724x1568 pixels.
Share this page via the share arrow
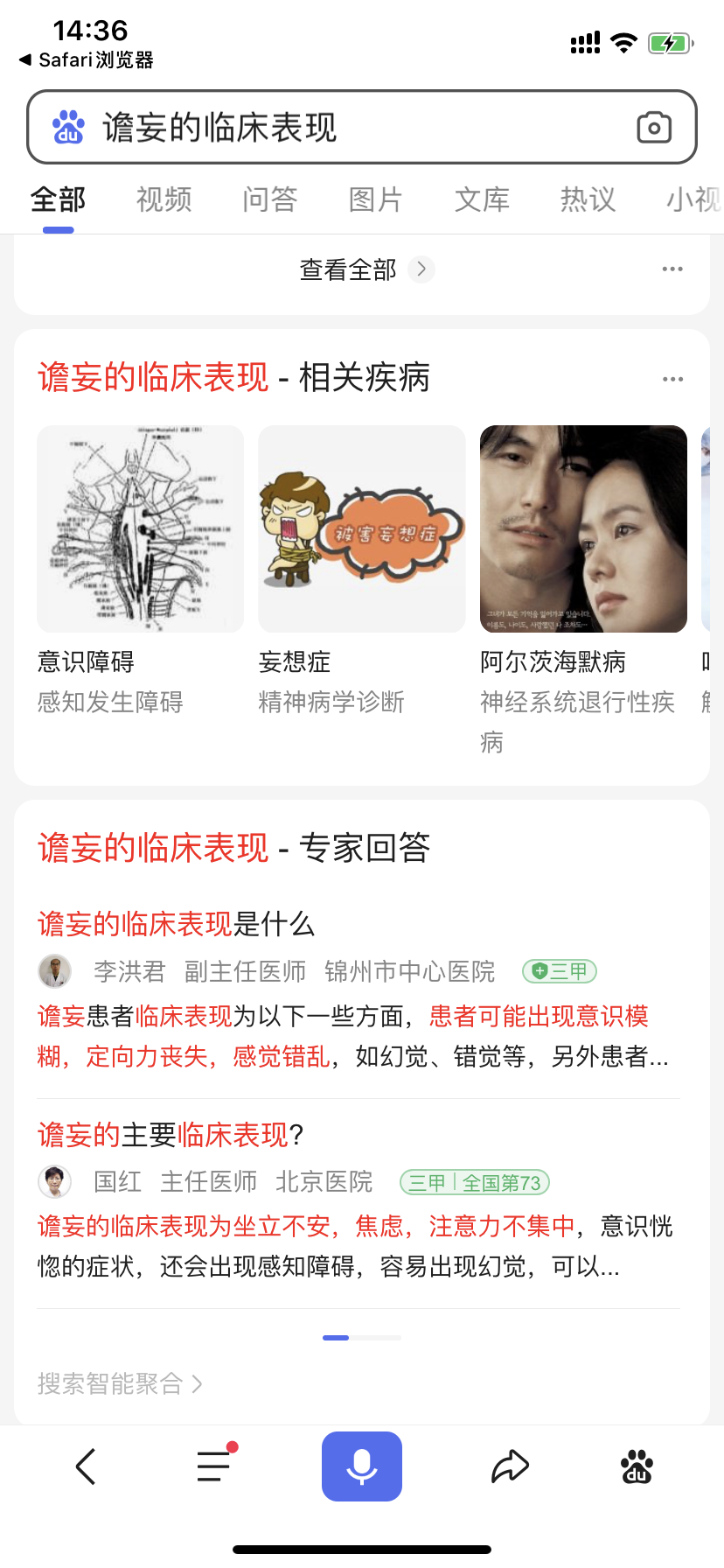(x=510, y=1466)
